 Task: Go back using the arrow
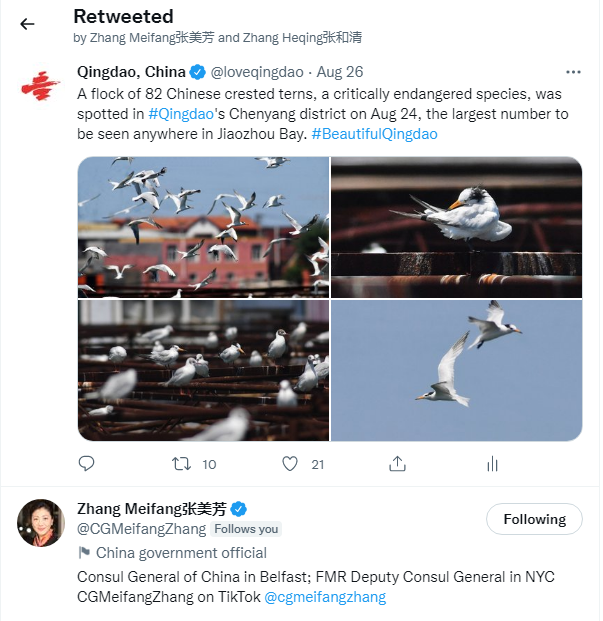(27, 24)
